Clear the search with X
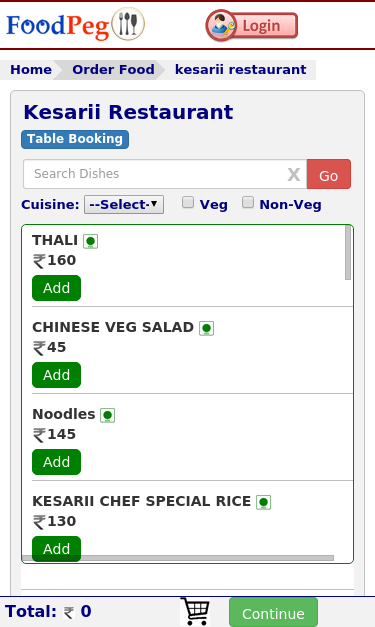375x627 pixels. [294, 174]
